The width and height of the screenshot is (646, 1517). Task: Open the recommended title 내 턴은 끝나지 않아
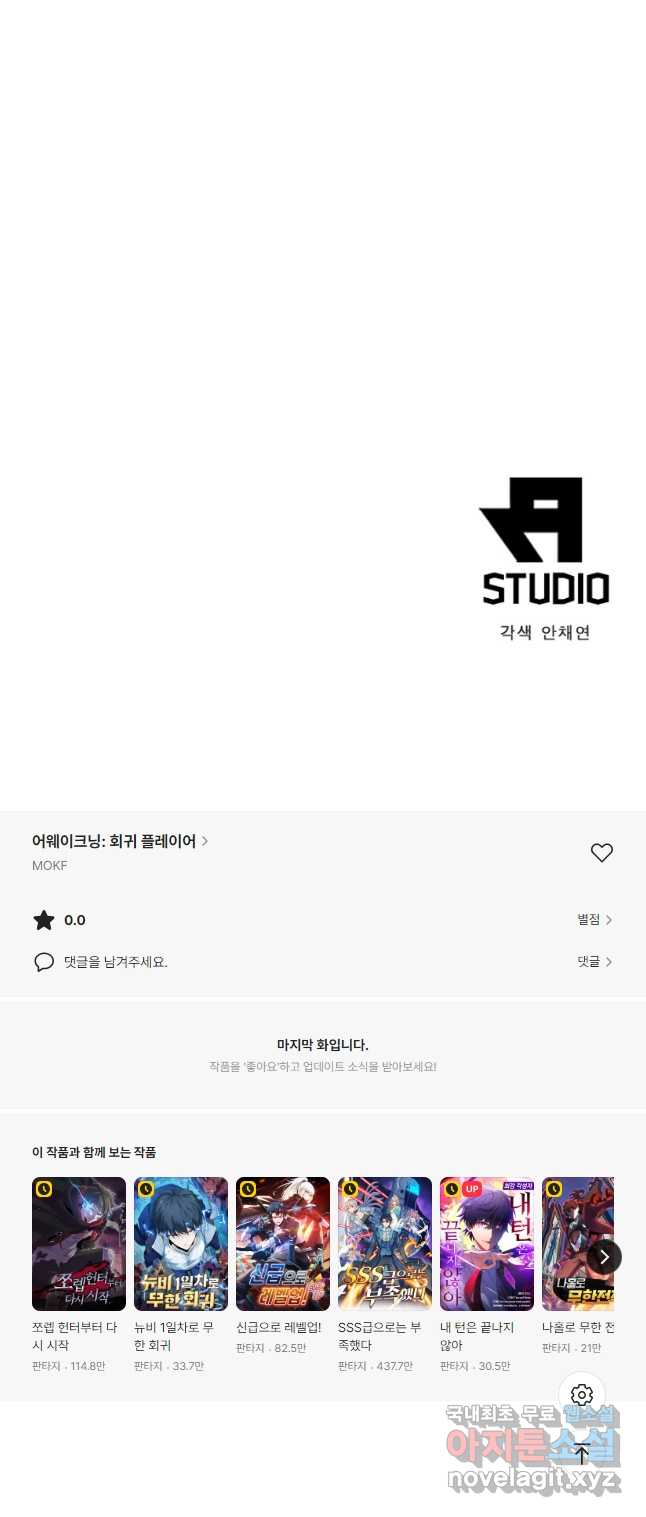pyautogui.click(x=487, y=1244)
